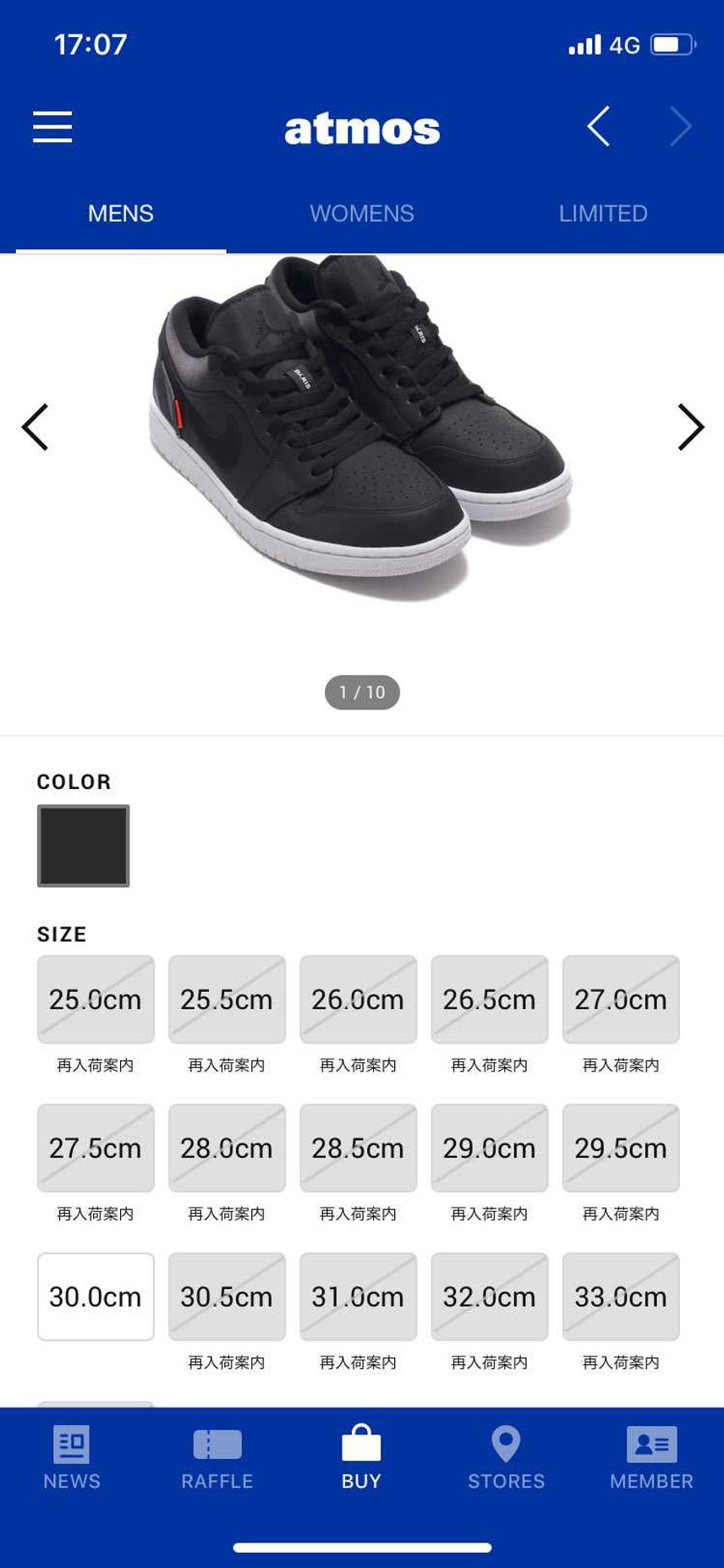The width and height of the screenshot is (724, 1568).
Task: Choose the sold-out 25.0cm size
Action: click(96, 1000)
